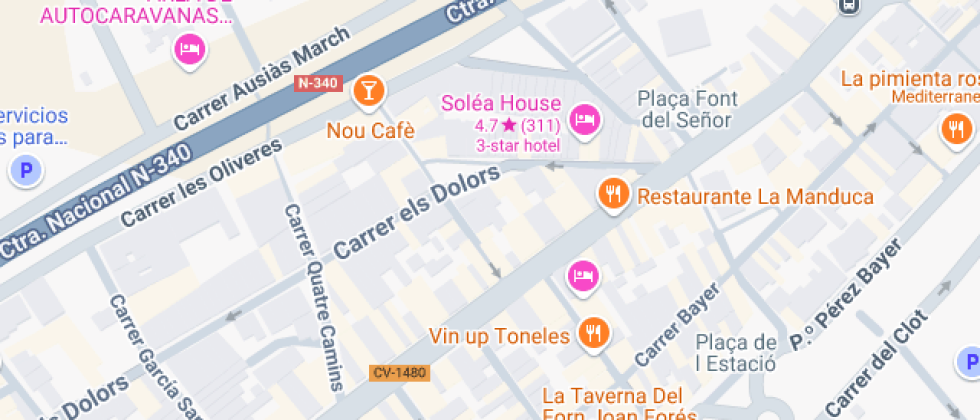Image resolution: width=980 pixels, height=420 pixels.
Task: Open the Autocaravanas area hotel pin
Action: click(x=189, y=49)
